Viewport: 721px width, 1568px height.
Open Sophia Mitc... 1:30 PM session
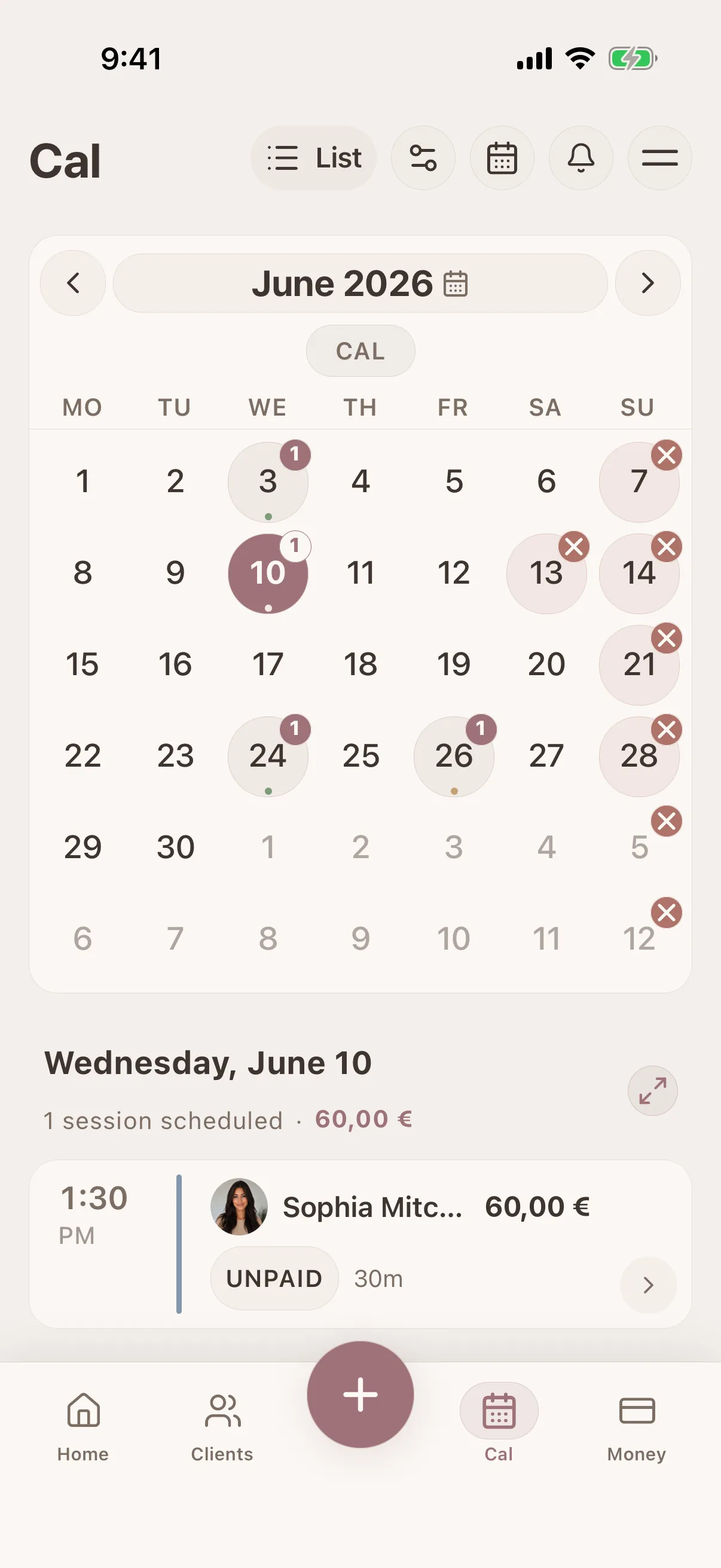pos(360,1243)
